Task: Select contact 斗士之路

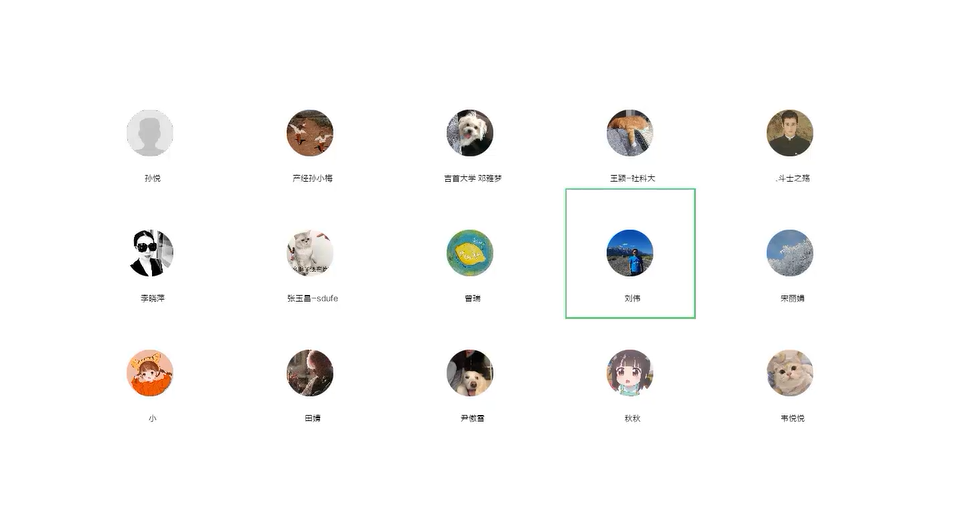Action: pos(790,134)
